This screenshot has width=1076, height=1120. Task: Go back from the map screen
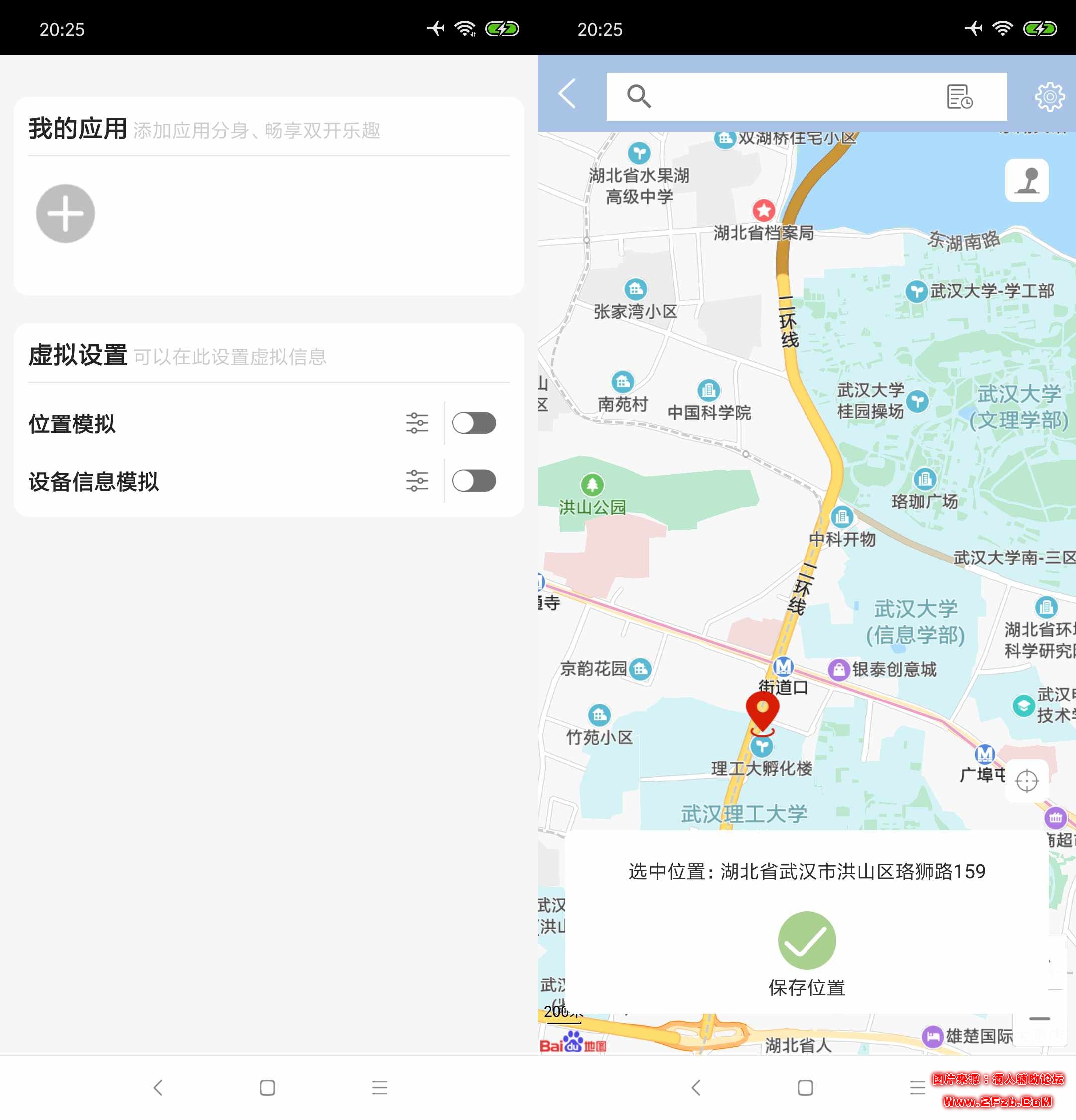(x=567, y=94)
